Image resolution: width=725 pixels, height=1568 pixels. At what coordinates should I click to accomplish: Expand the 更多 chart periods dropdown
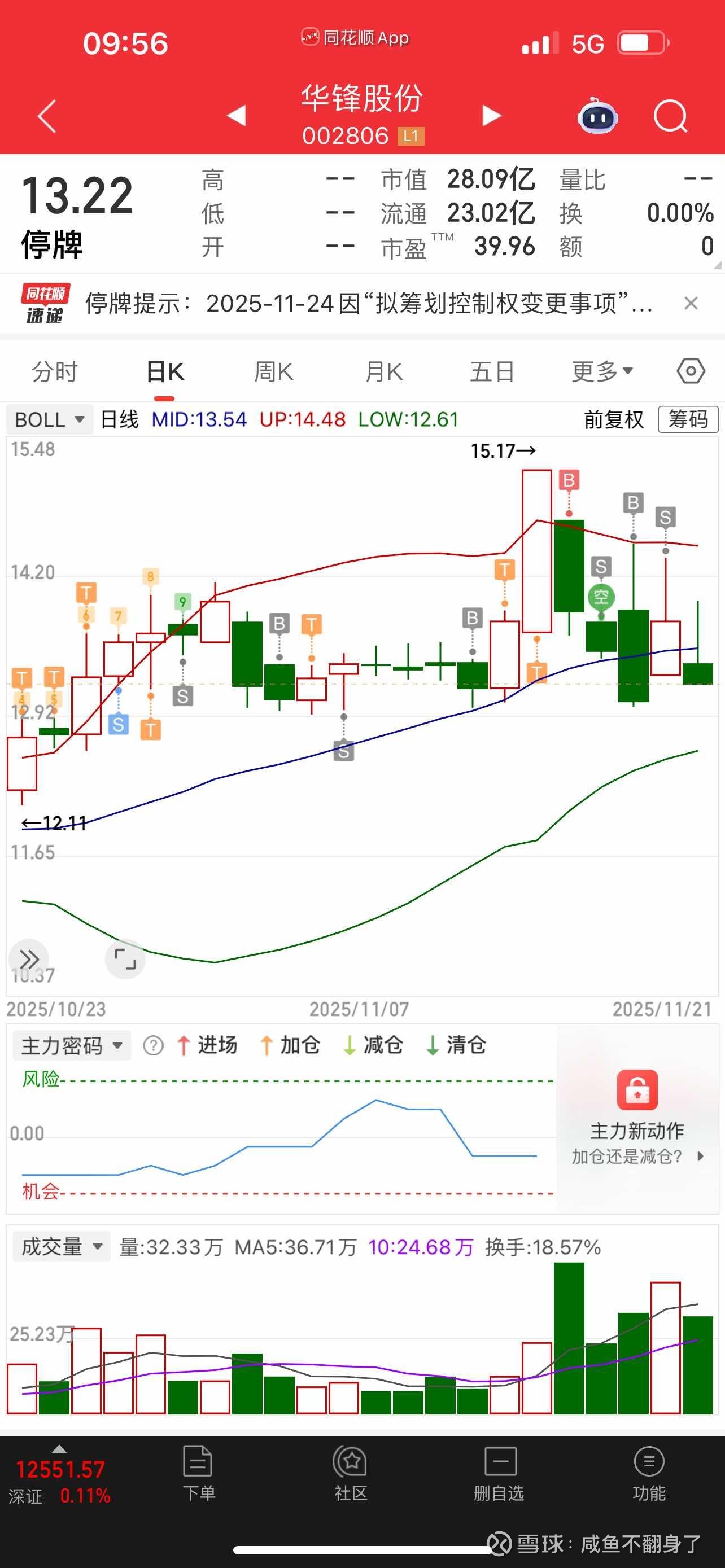[x=602, y=371]
